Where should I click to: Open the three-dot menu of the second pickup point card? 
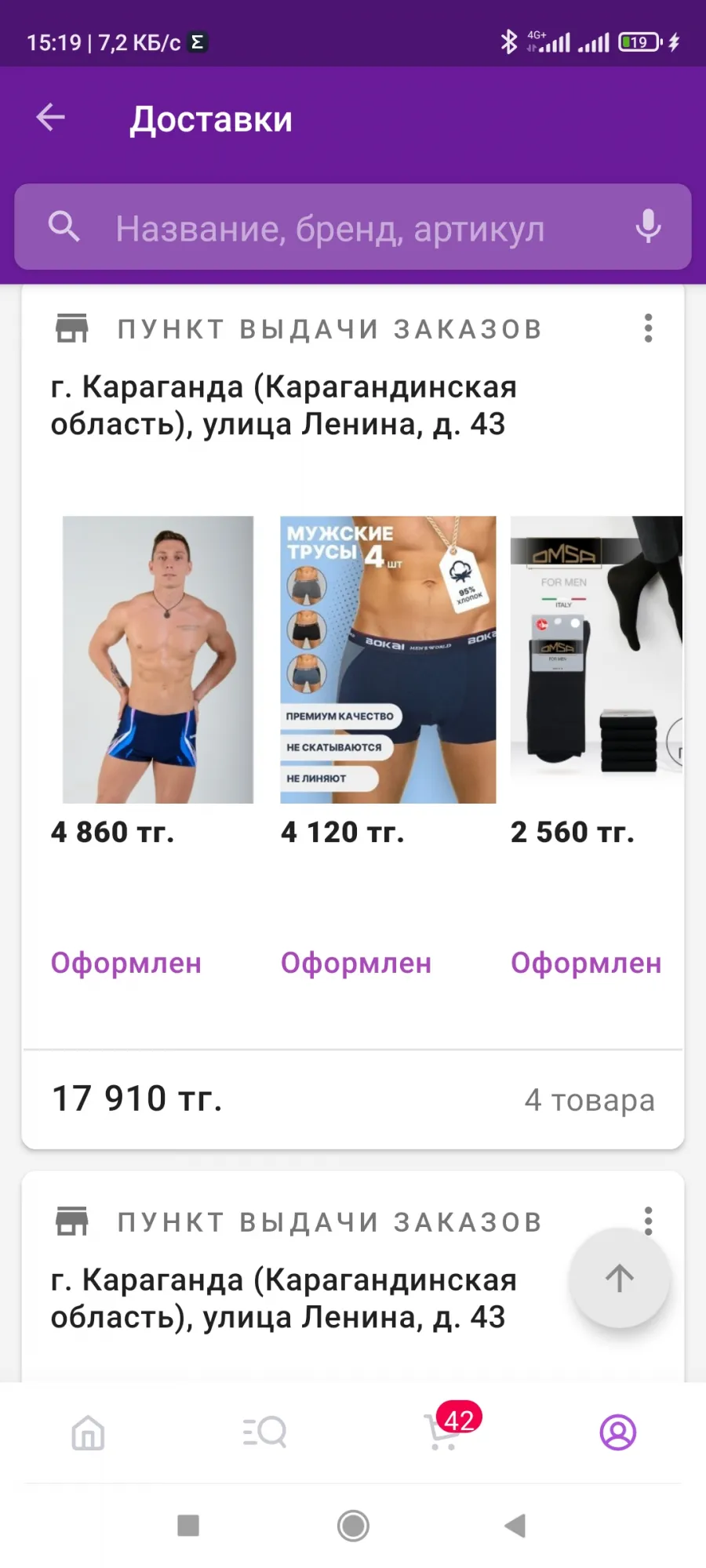[x=648, y=1221]
